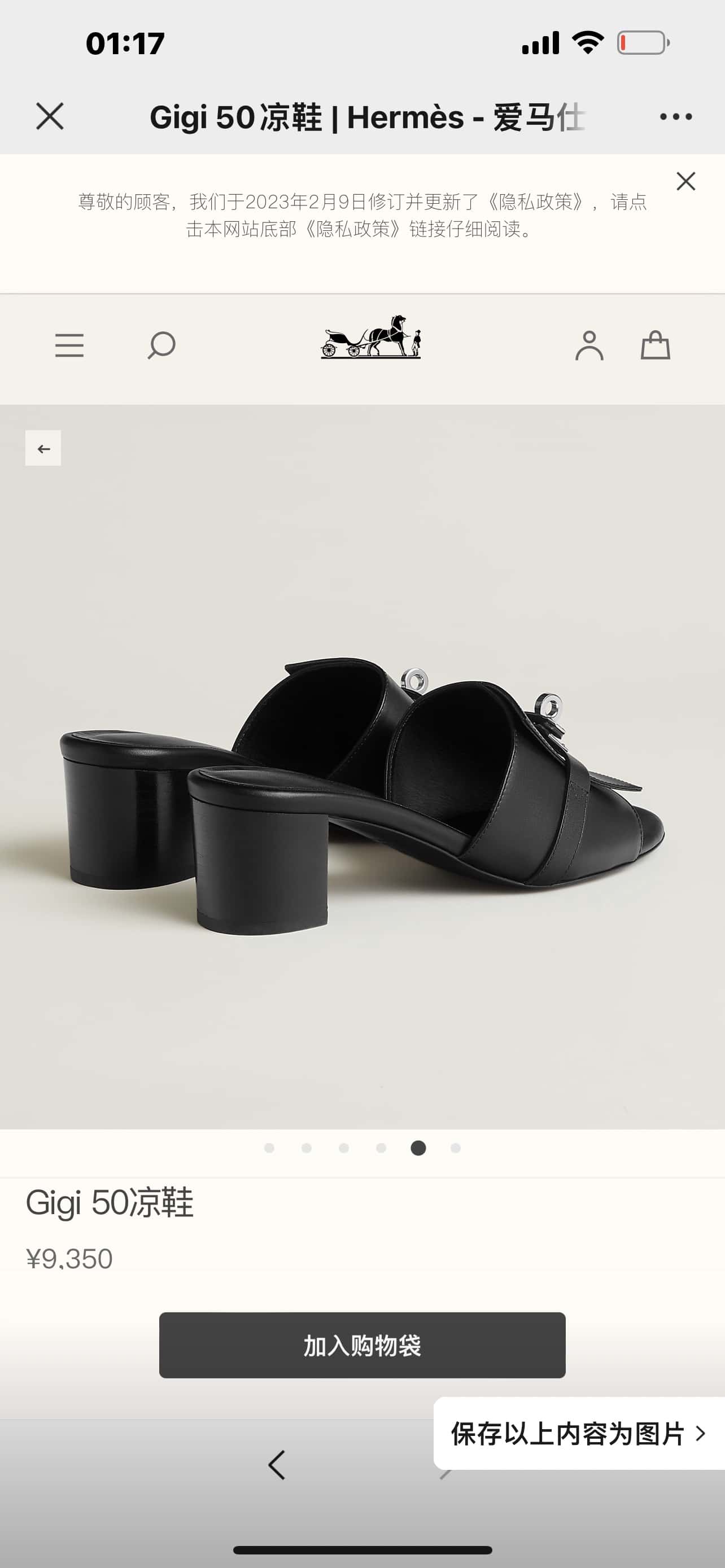Tap the back arrow over product image
This screenshot has height=1568, width=725.
pos(43,449)
